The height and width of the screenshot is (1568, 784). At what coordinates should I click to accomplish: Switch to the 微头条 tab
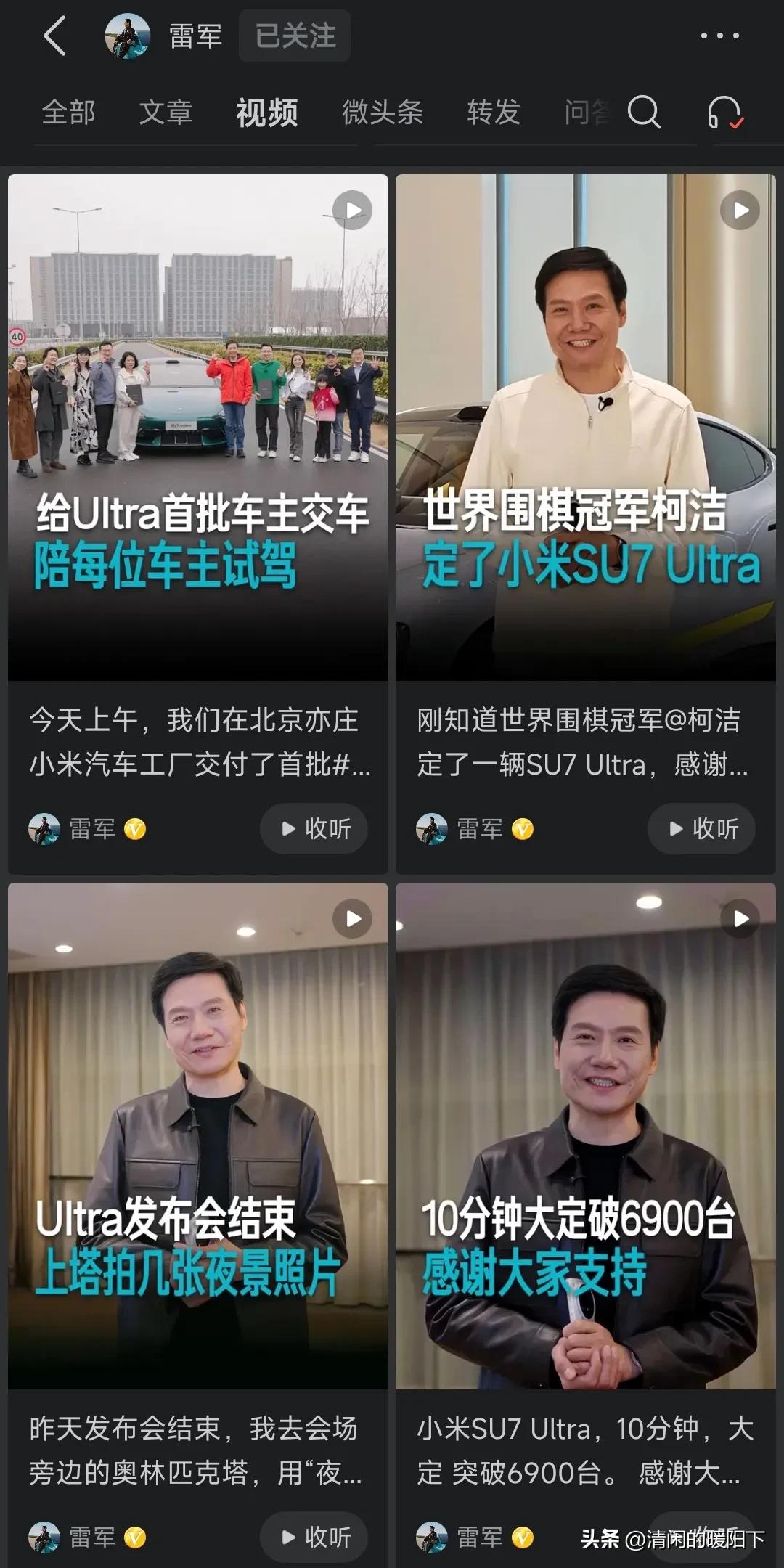pyautogui.click(x=383, y=113)
